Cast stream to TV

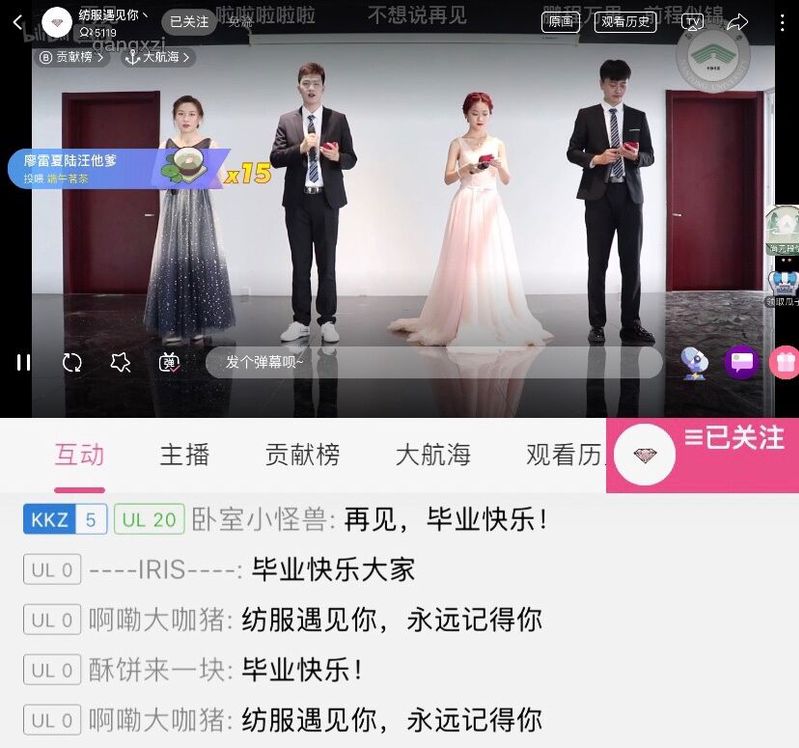(x=692, y=22)
